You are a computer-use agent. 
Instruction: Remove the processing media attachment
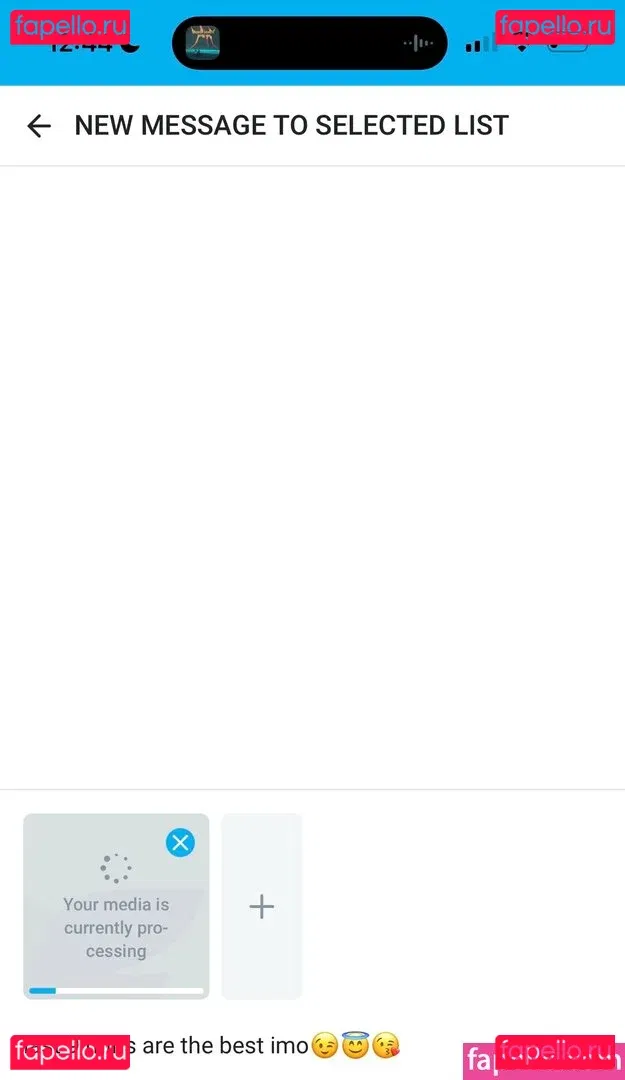180,843
